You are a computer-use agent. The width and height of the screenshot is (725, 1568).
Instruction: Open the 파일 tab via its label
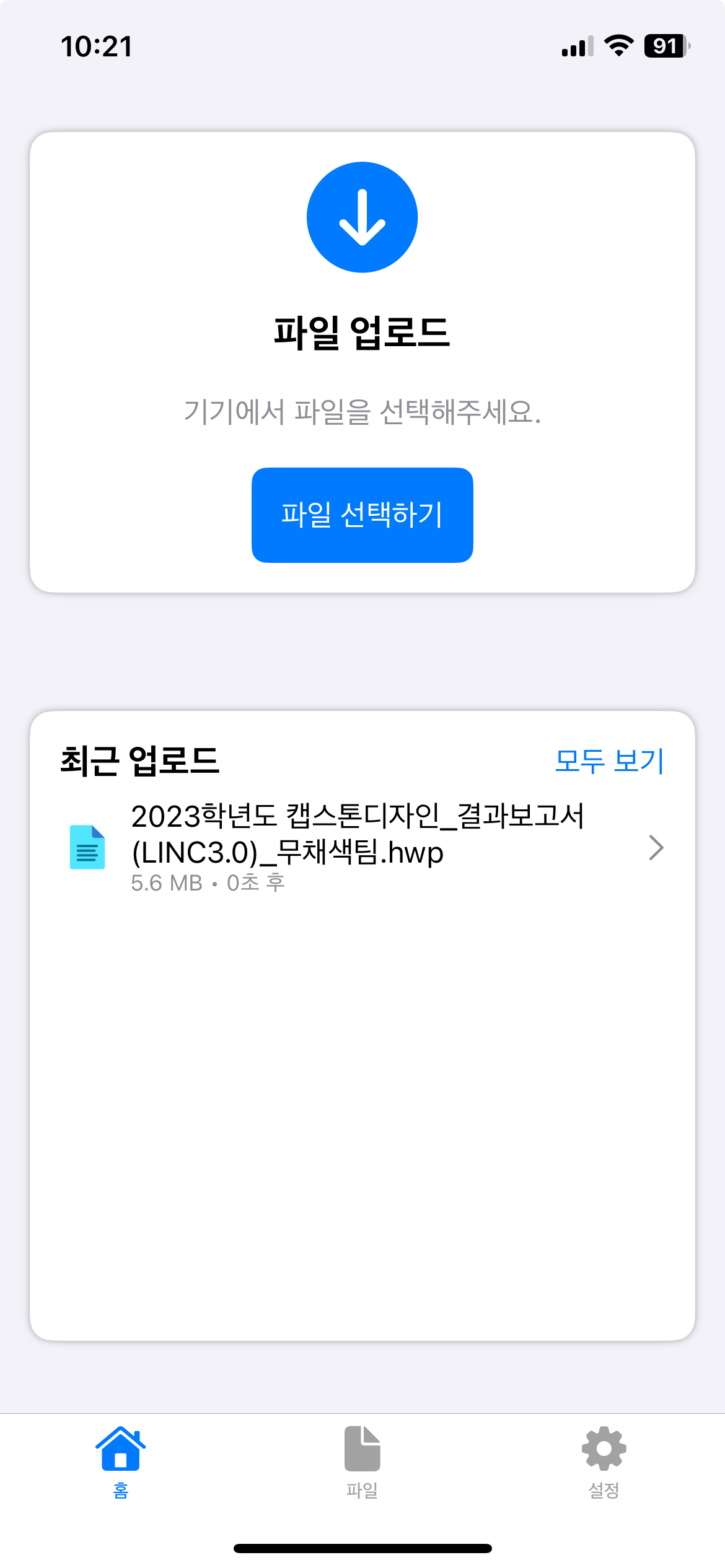coord(362,1491)
